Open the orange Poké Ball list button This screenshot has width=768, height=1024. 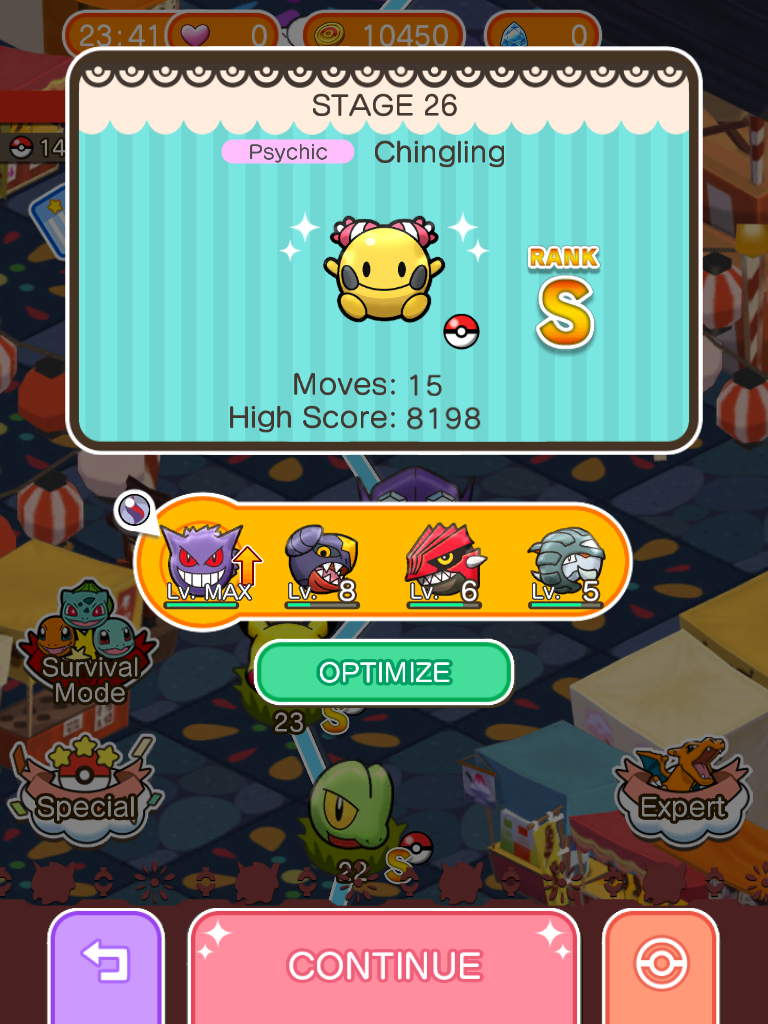tap(661, 965)
